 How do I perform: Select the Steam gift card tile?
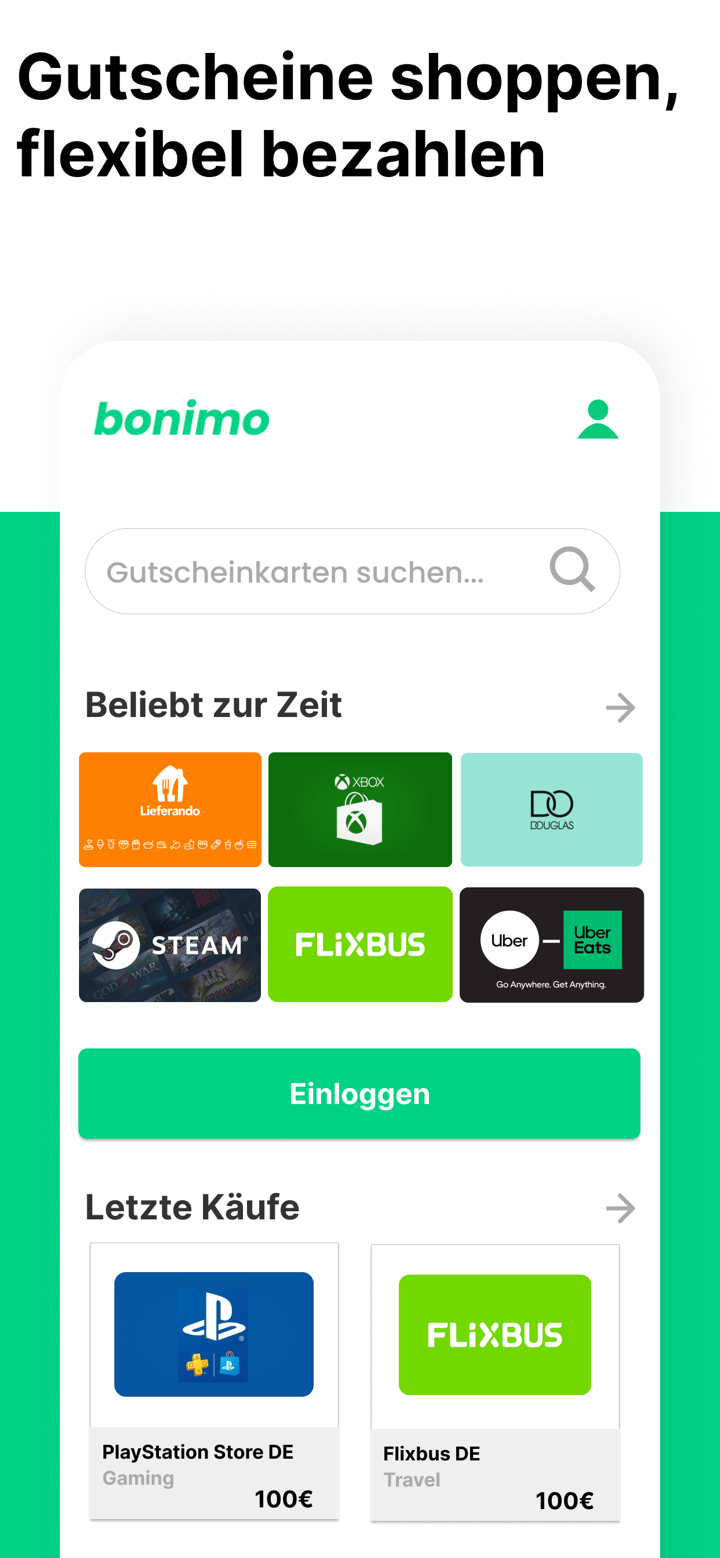coord(170,944)
